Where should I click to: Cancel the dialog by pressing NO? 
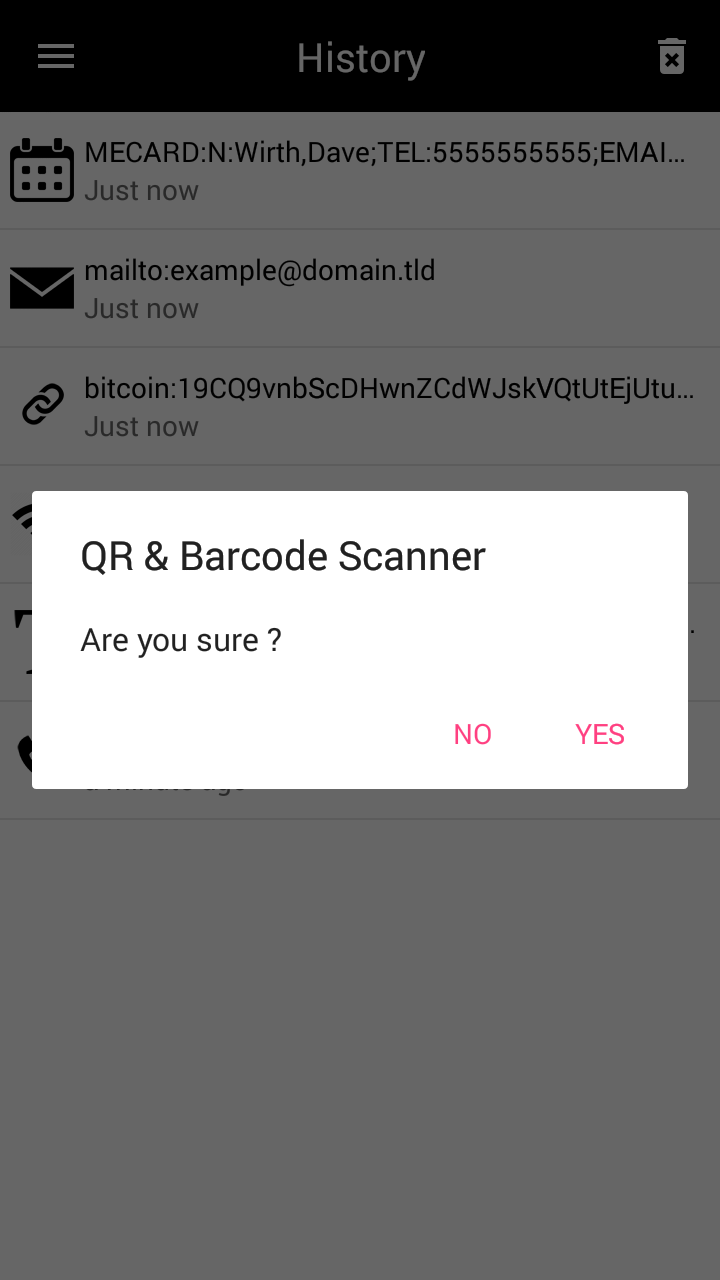[472, 734]
